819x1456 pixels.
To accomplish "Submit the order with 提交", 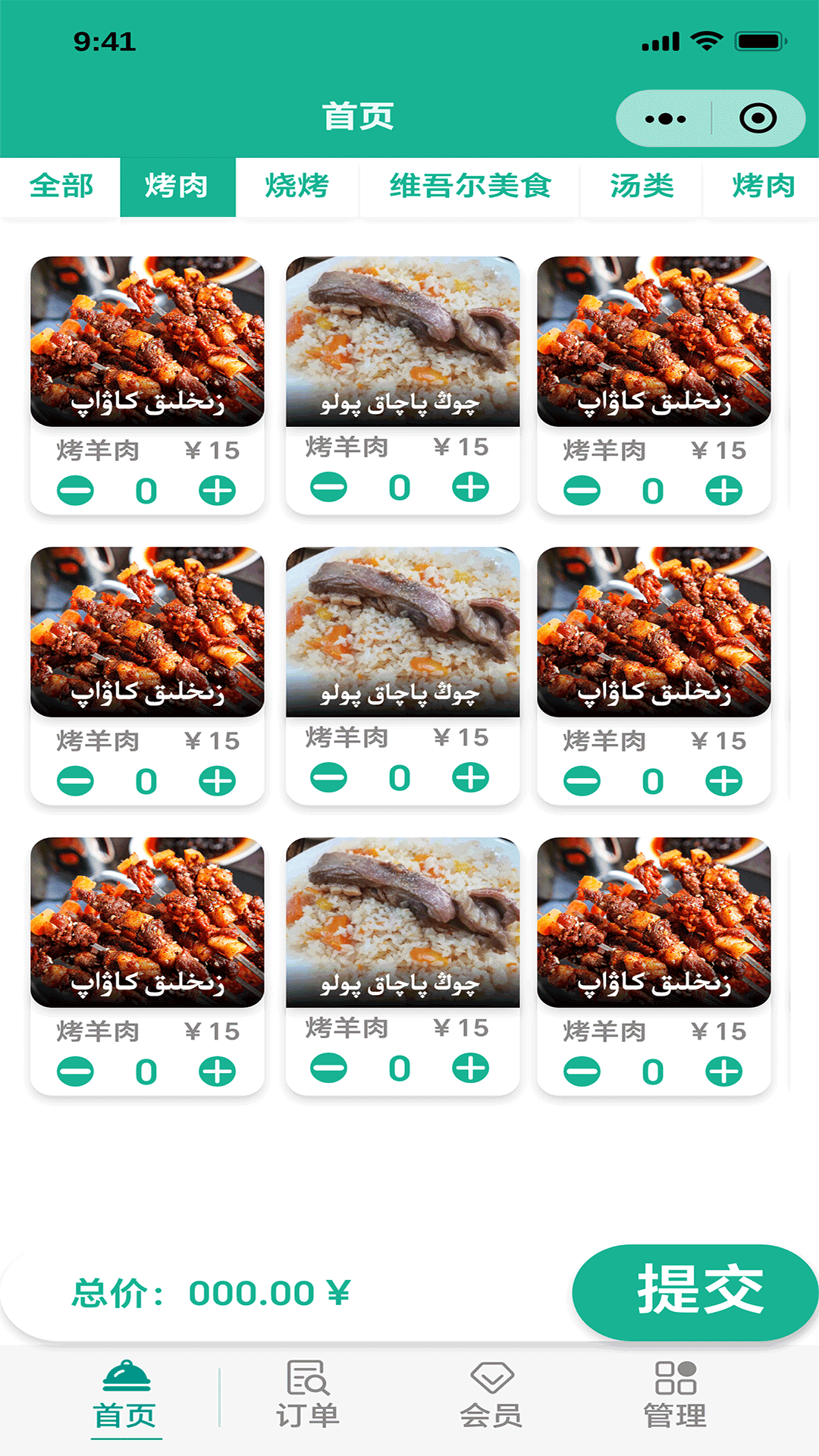I will click(x=698, y=1291).
